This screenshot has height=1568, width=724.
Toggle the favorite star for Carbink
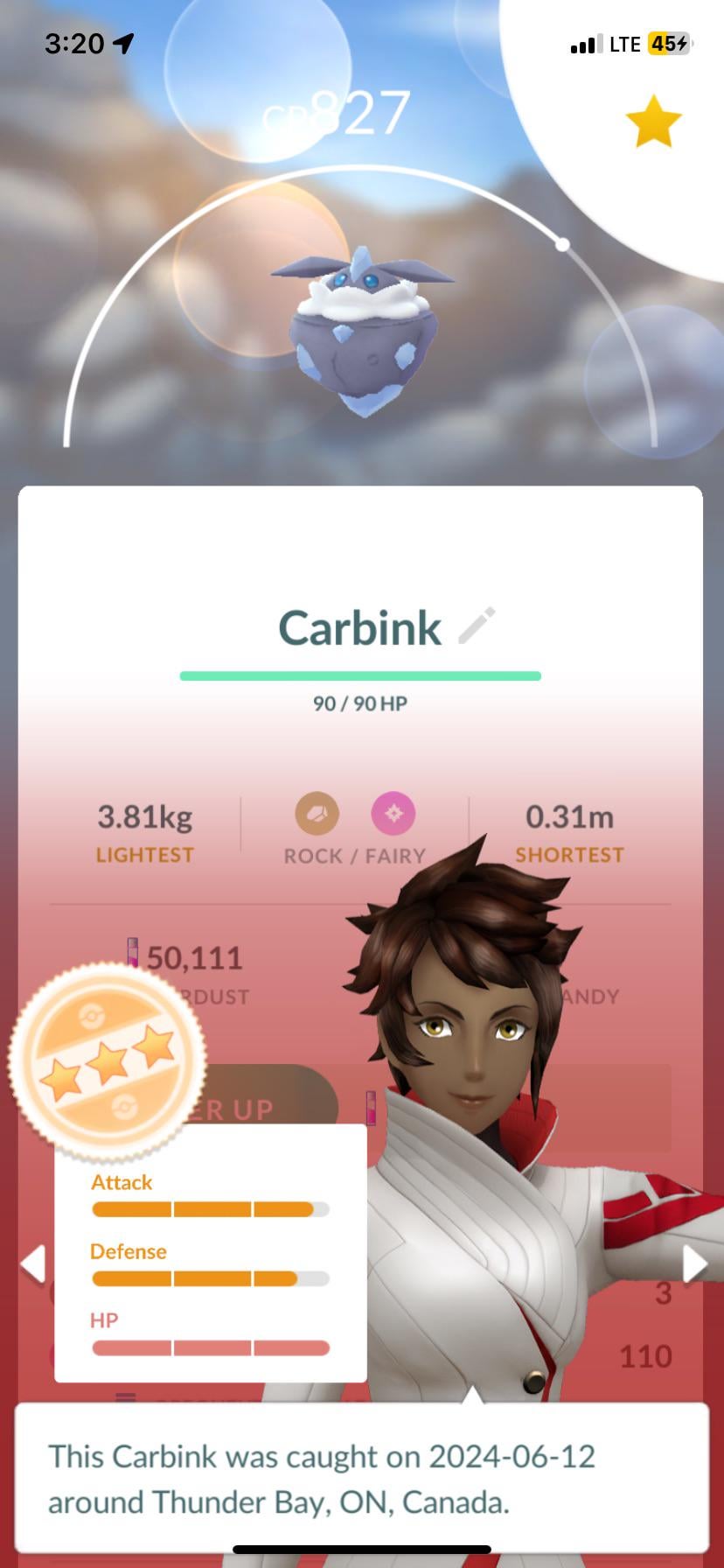(653, 122)
